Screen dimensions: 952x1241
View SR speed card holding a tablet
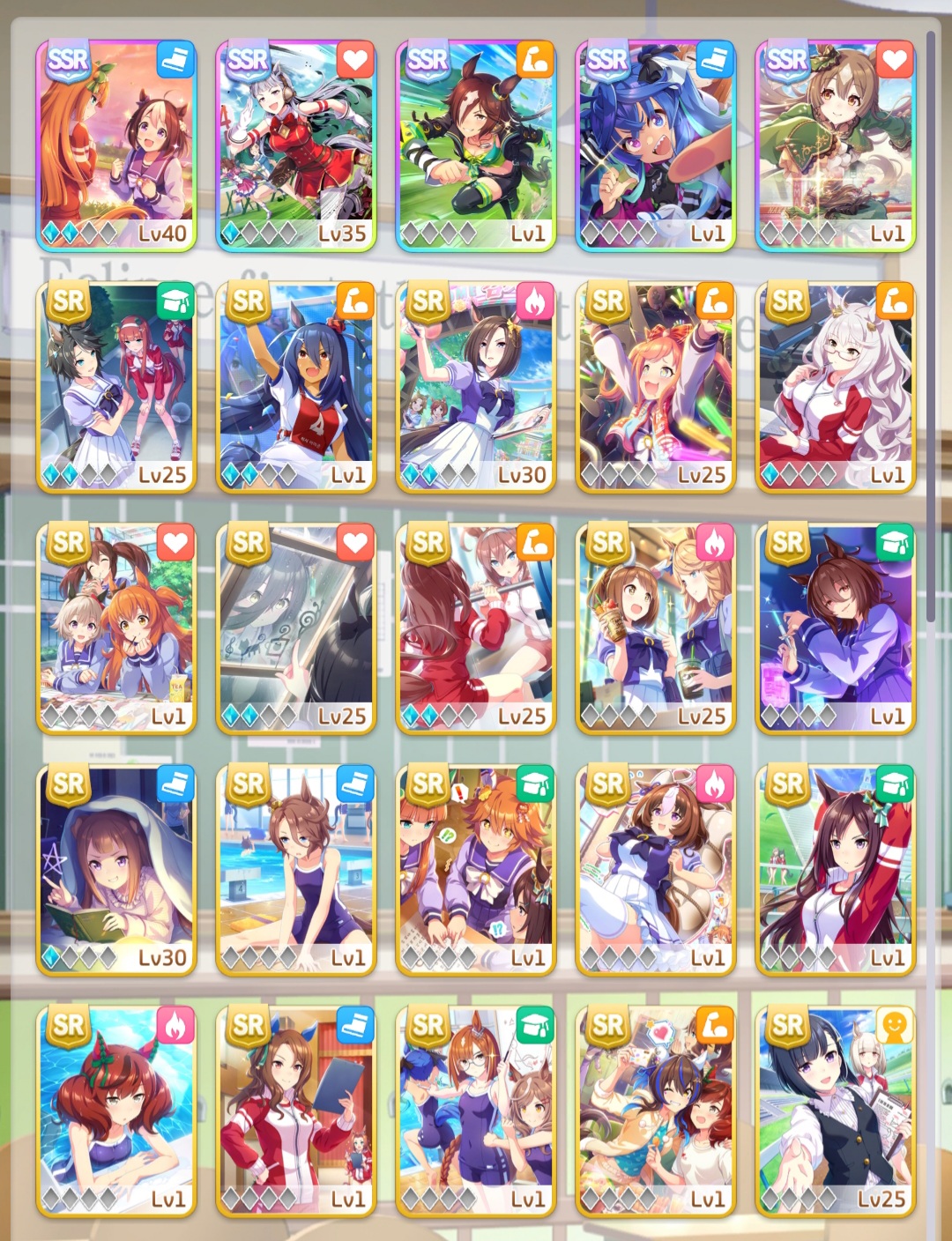(296, 1111)
